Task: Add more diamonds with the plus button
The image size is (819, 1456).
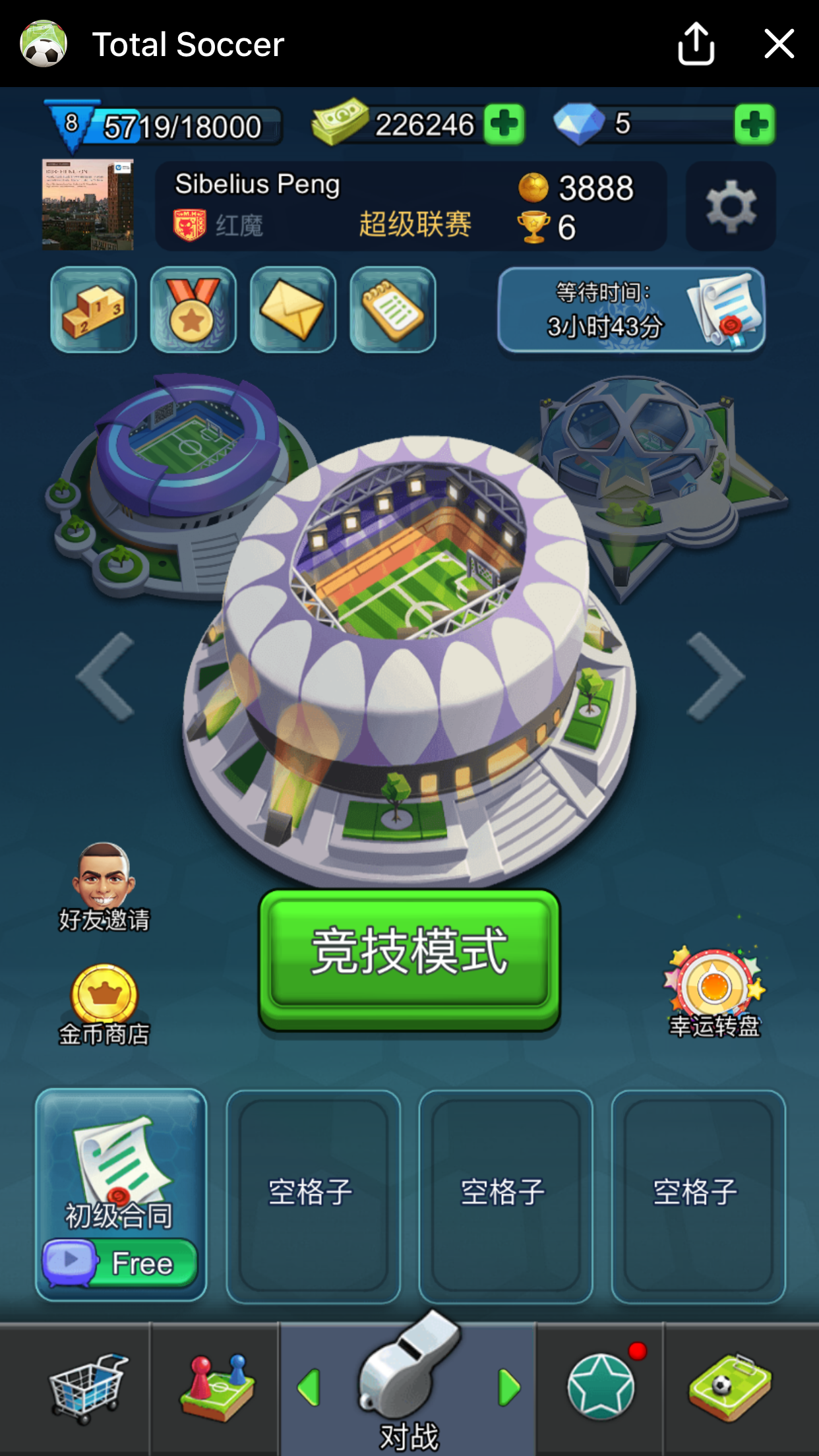Action: [x=754, y=124]
